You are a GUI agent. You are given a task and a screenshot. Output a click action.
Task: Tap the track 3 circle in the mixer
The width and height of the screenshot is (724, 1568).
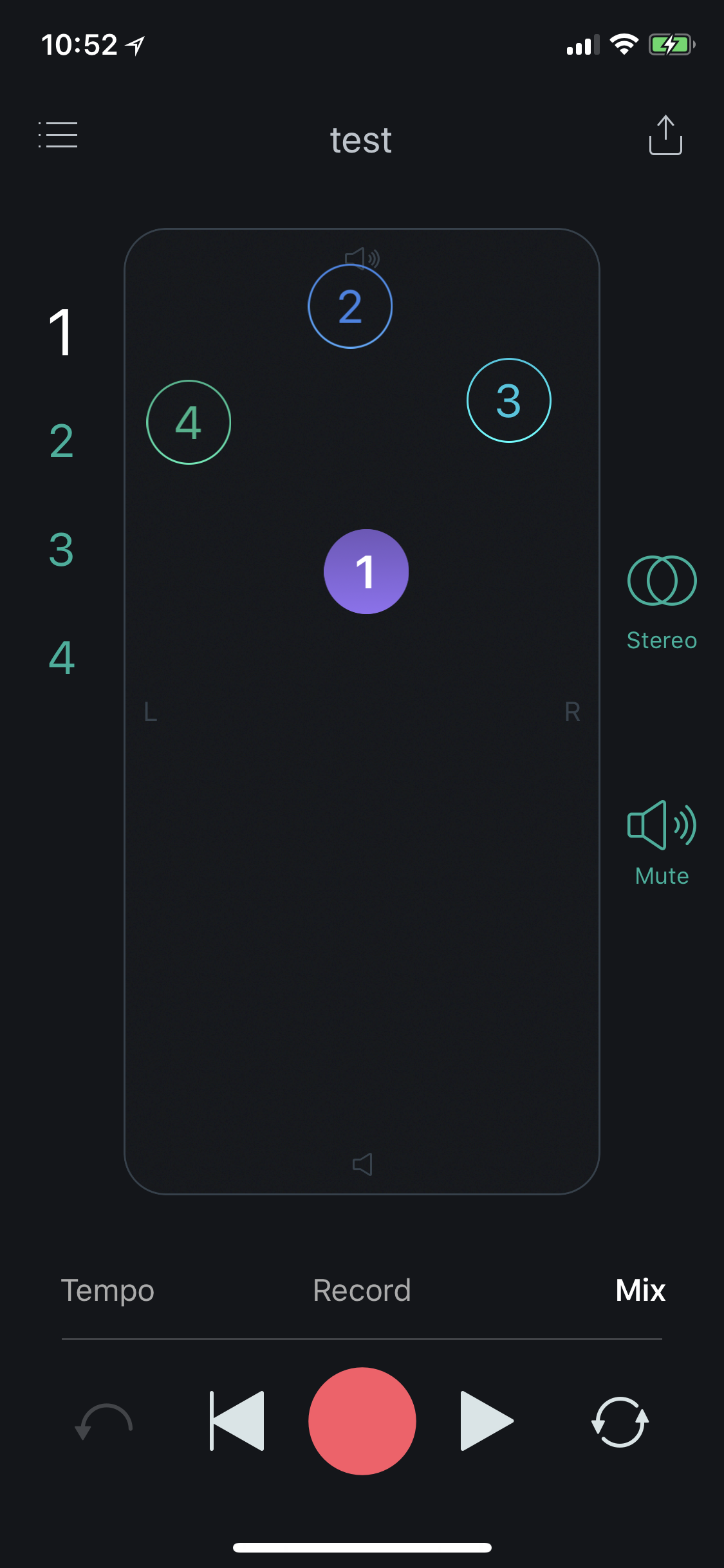(x=509, y=400)
